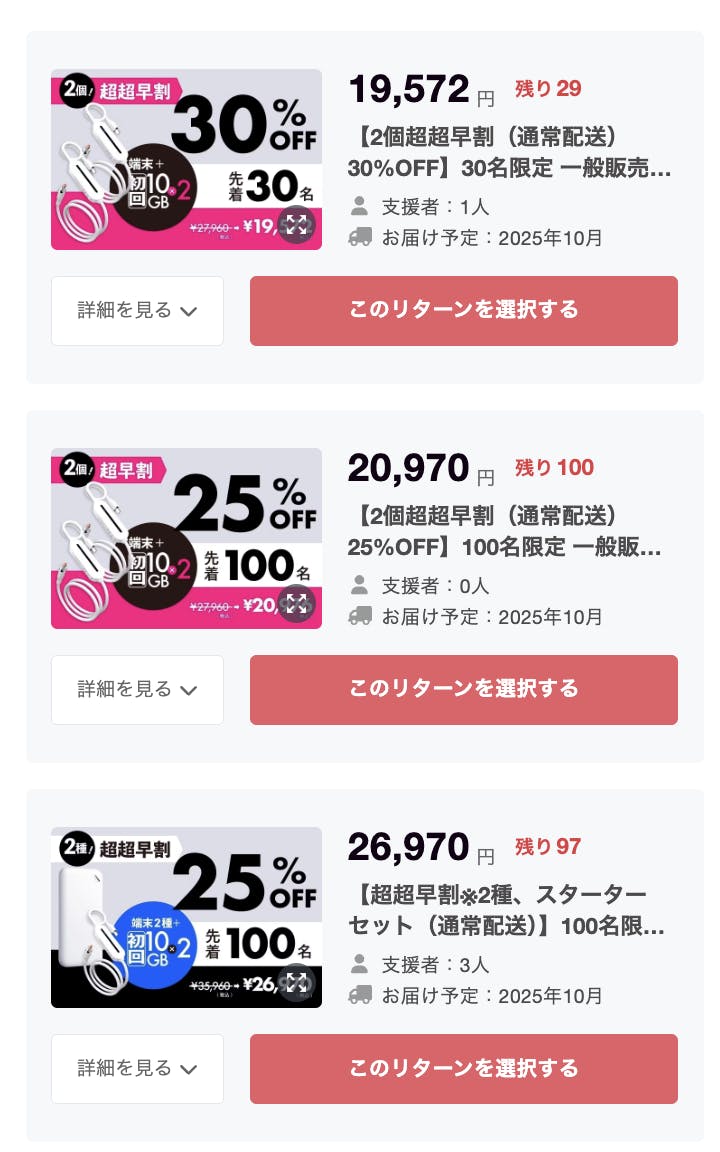This screenshot has height=1152, width=720.
Task: Enlarge the 30% OFF return image
Action: (x=296, y=225)
